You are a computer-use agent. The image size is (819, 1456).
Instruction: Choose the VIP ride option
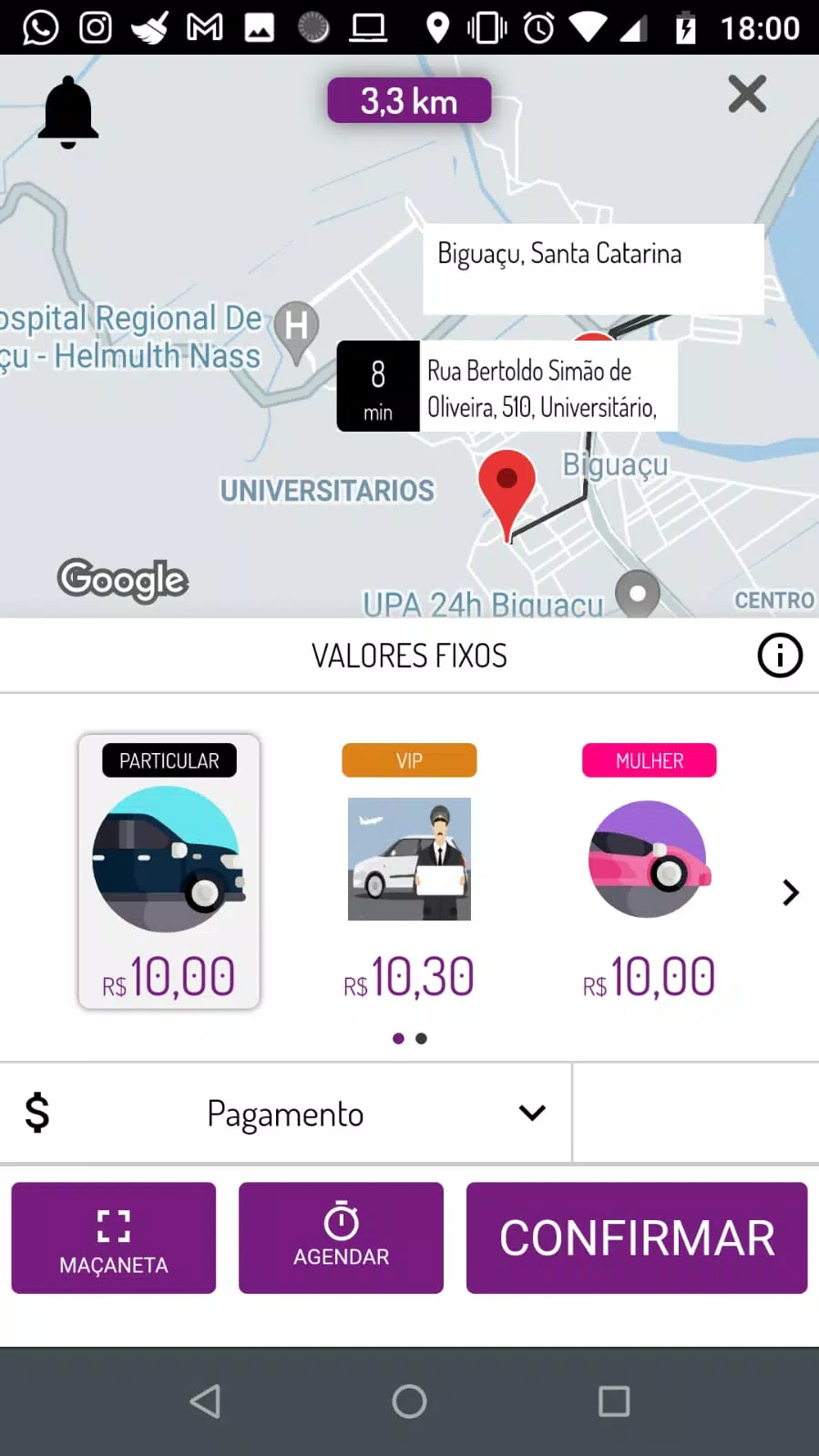(x=409, y=871)
